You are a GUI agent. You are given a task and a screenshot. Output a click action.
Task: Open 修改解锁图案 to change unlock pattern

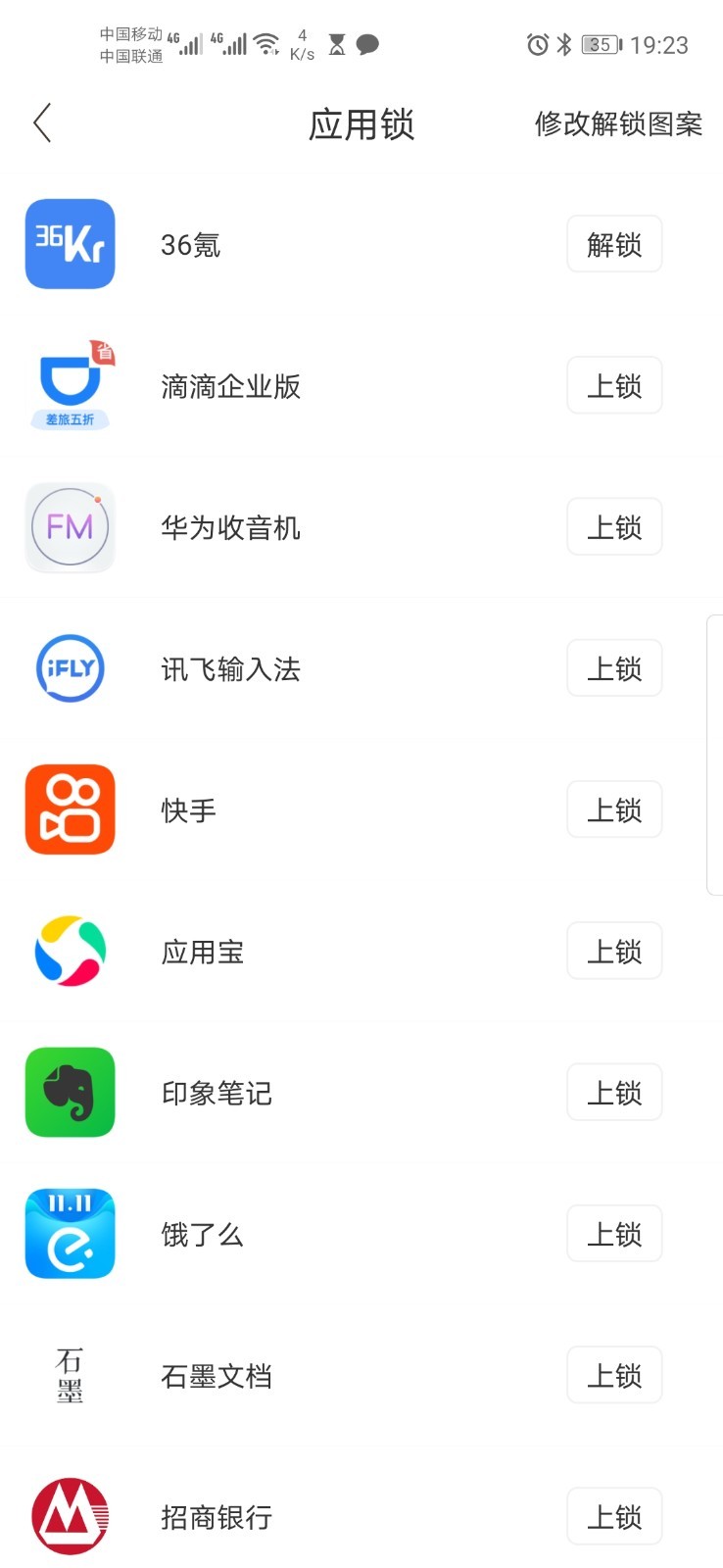(x=618, y=124)
